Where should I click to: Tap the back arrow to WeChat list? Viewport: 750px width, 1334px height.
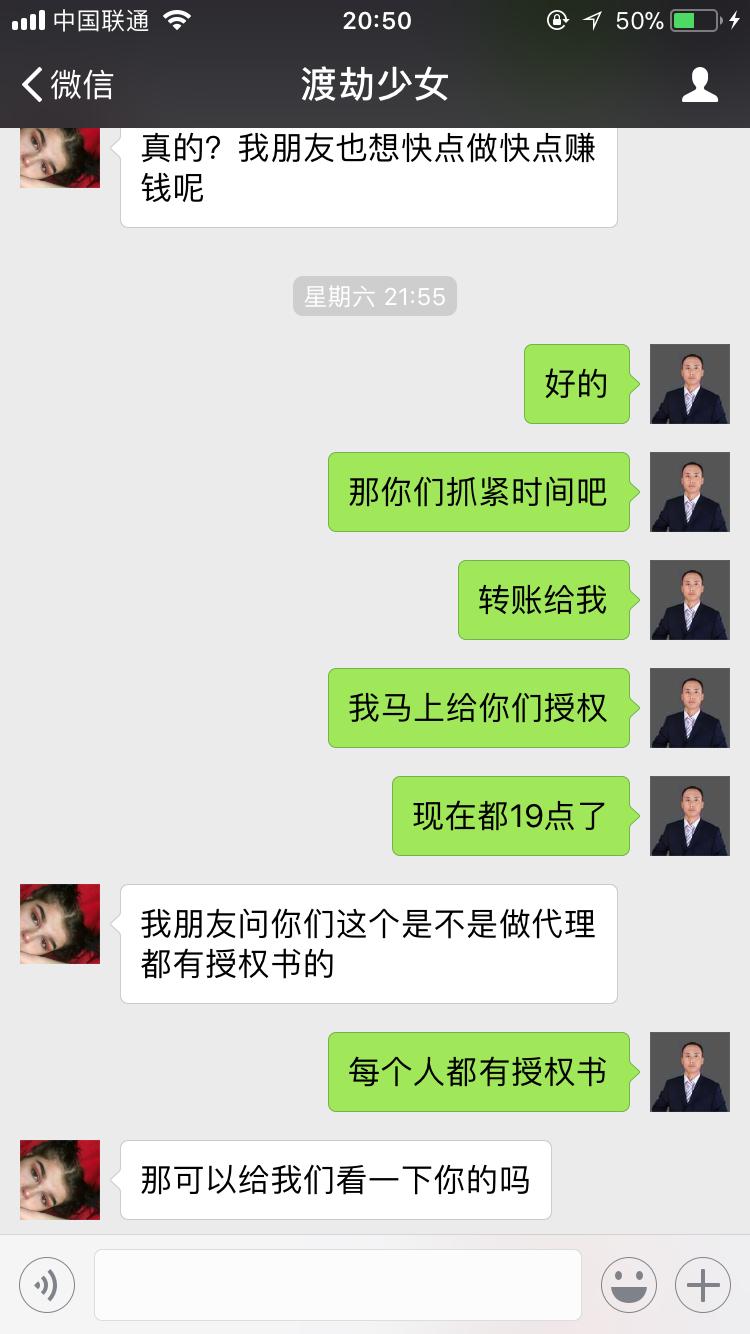[x=28, y=84]
